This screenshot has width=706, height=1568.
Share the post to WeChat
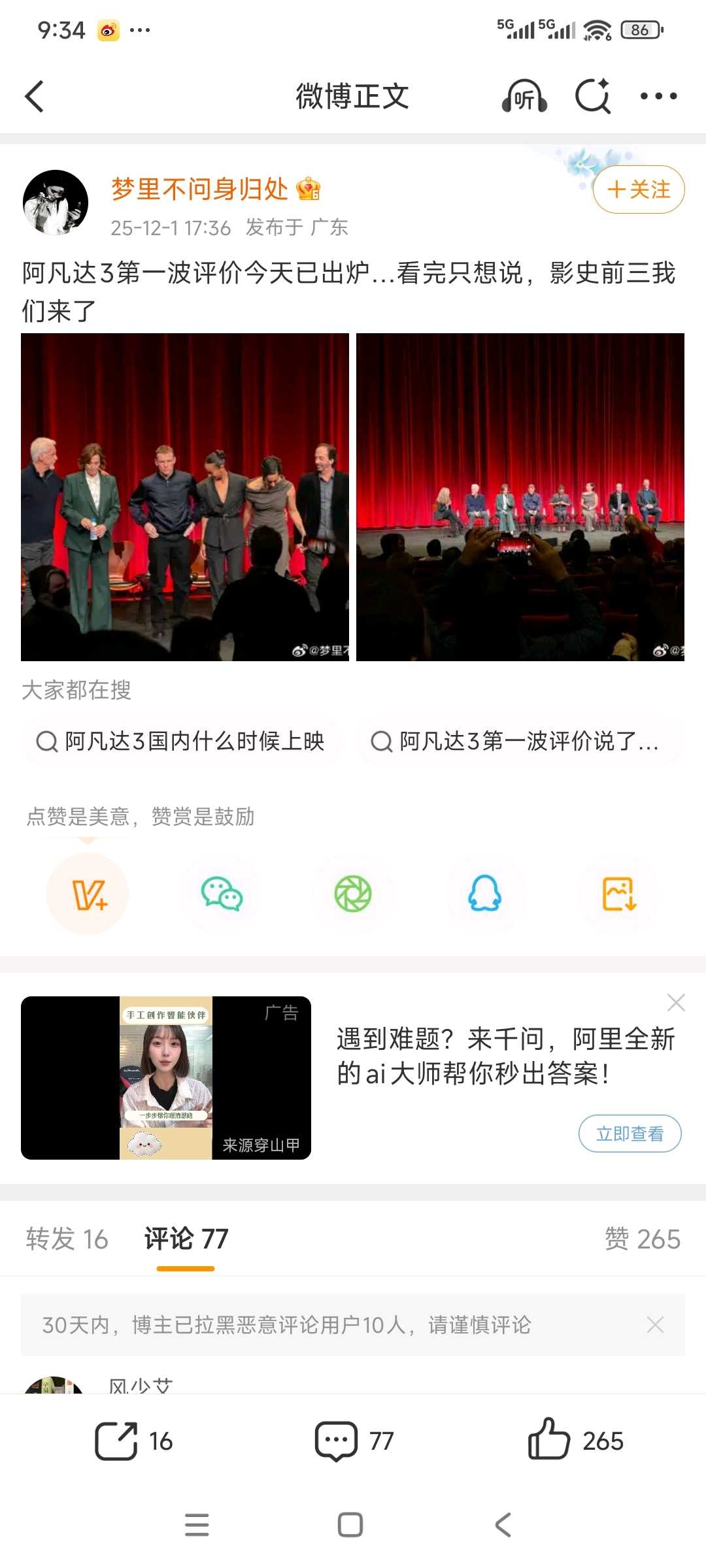pyautogui.click(x=222, y=894)
